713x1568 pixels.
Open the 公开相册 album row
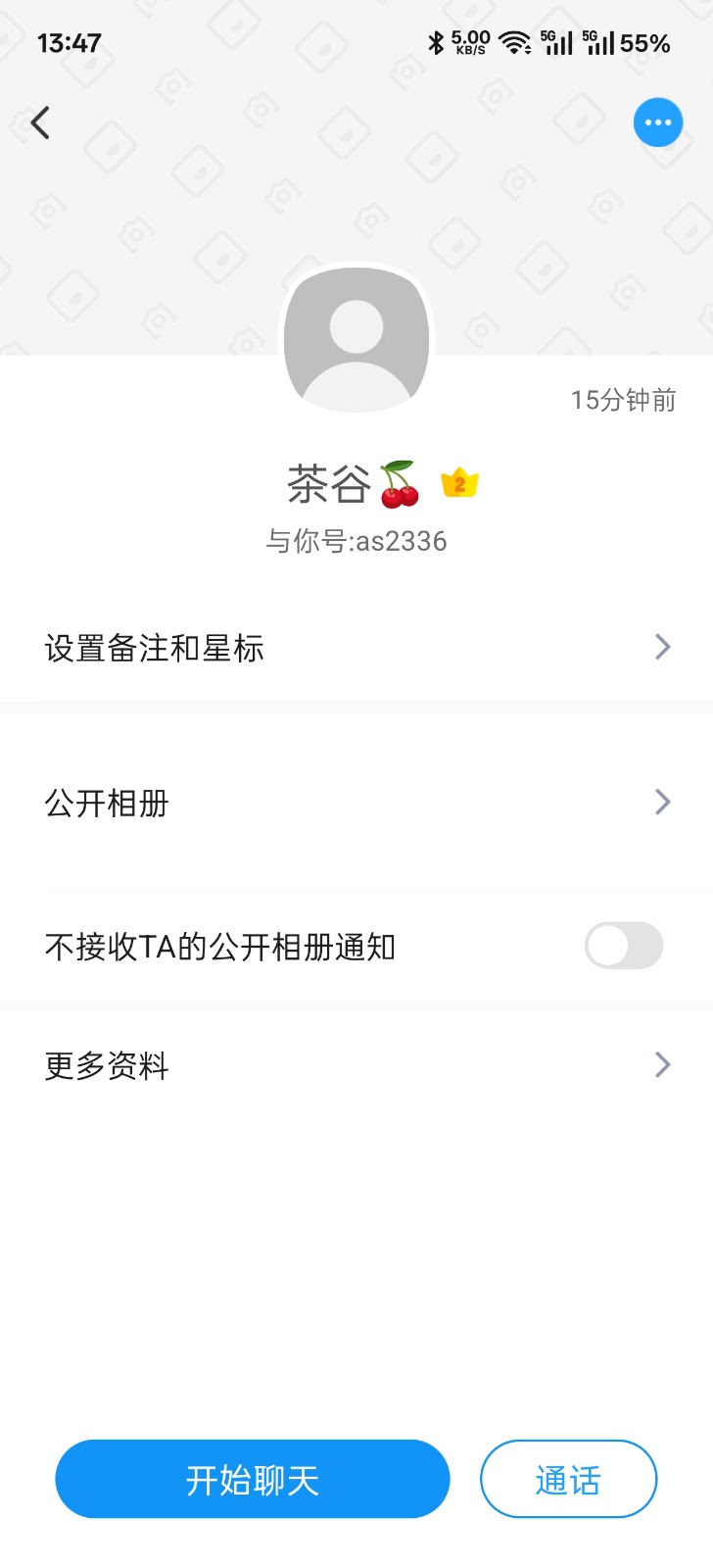356,804
